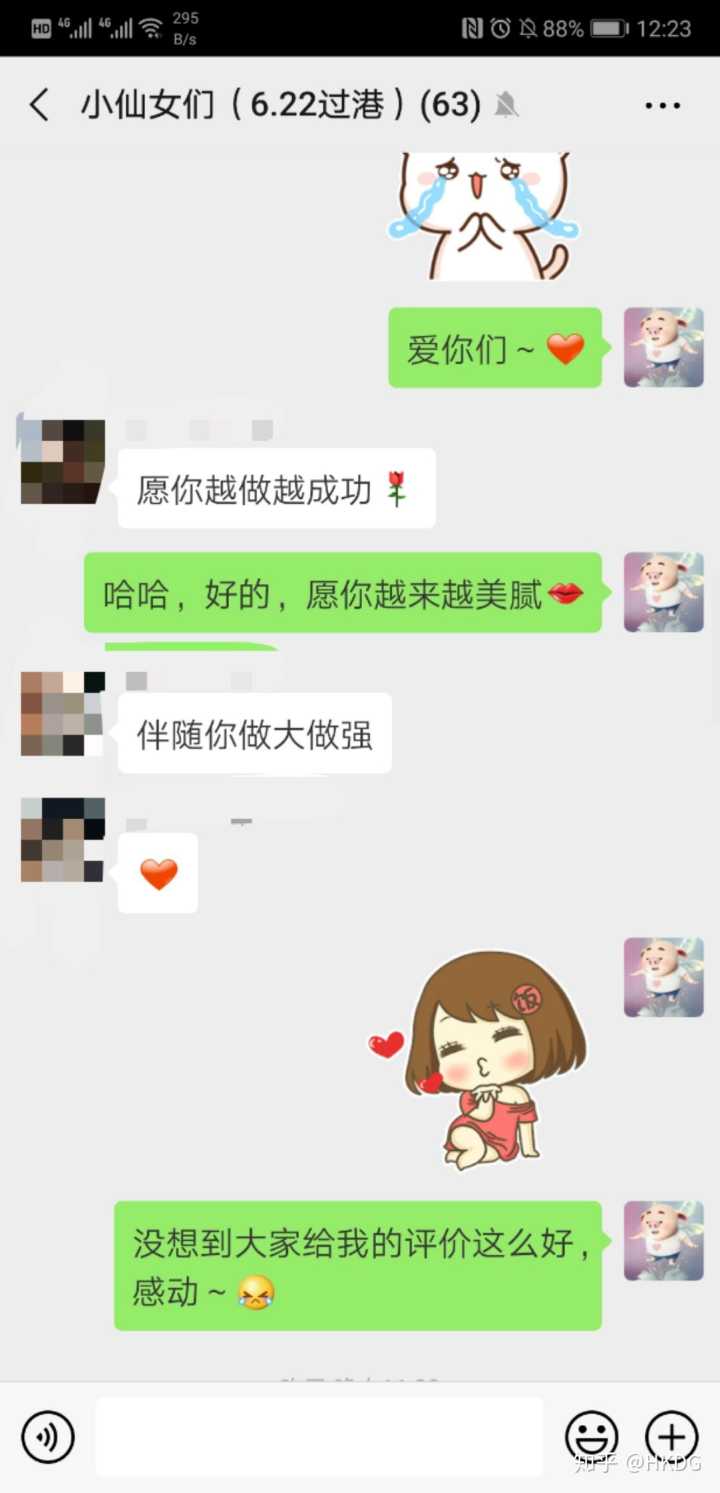Open avatar of sender of 愿你越做越成功

click(62, 461)
